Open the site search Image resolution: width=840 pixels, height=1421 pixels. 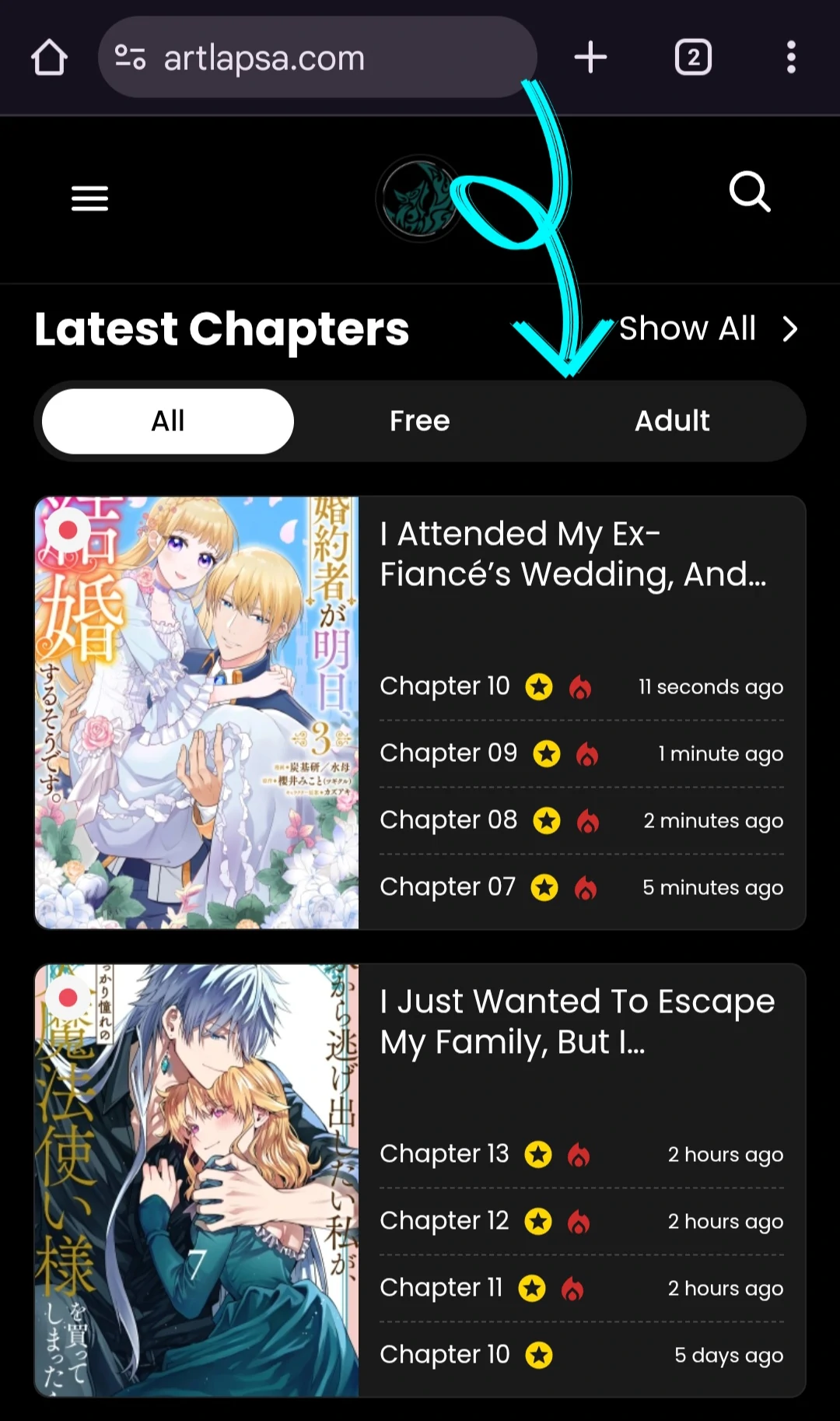(750, 191)
